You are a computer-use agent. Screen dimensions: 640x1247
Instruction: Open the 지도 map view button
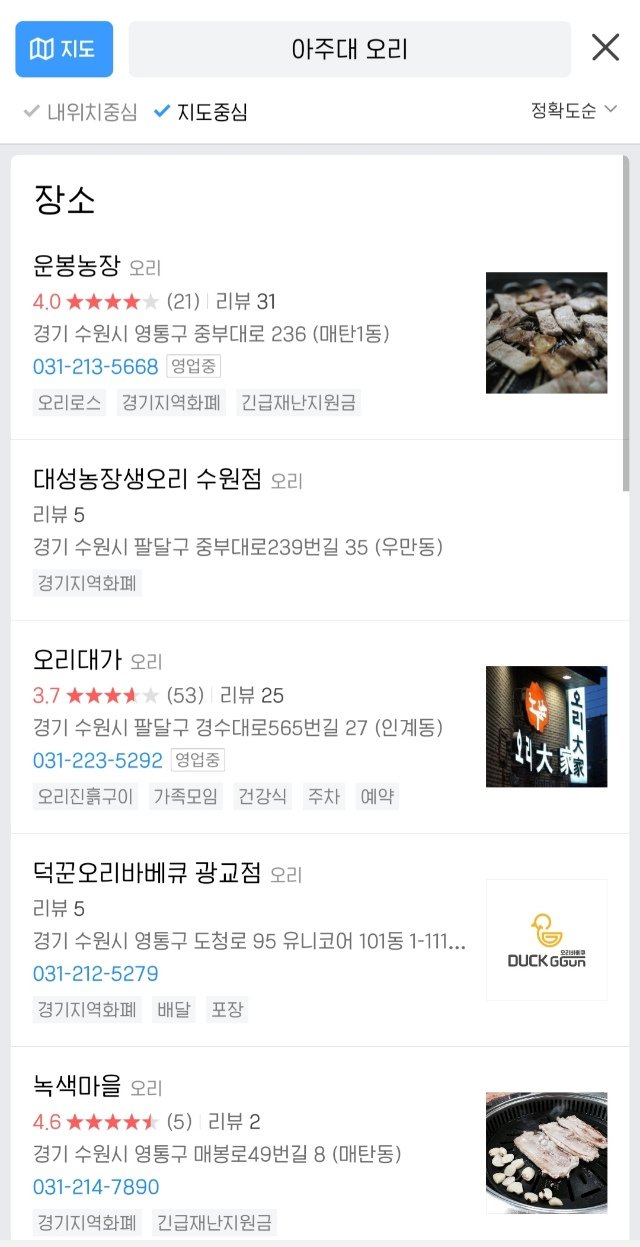pos(64,49)
